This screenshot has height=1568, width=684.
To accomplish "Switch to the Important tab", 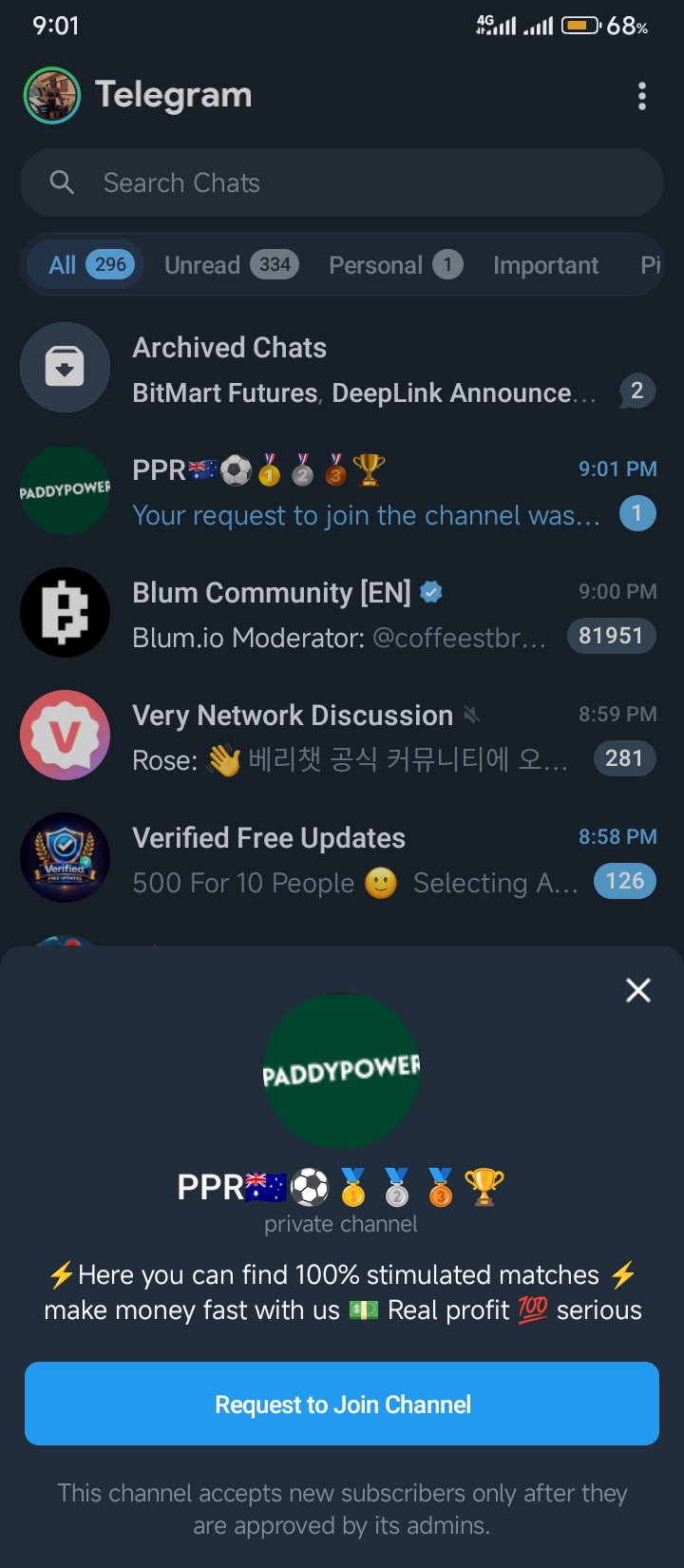I will 545,265.
